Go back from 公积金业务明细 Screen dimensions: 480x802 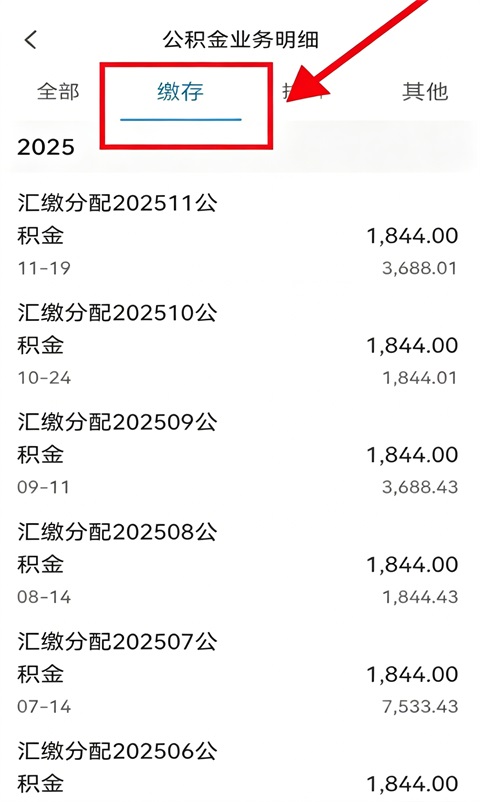31,39
